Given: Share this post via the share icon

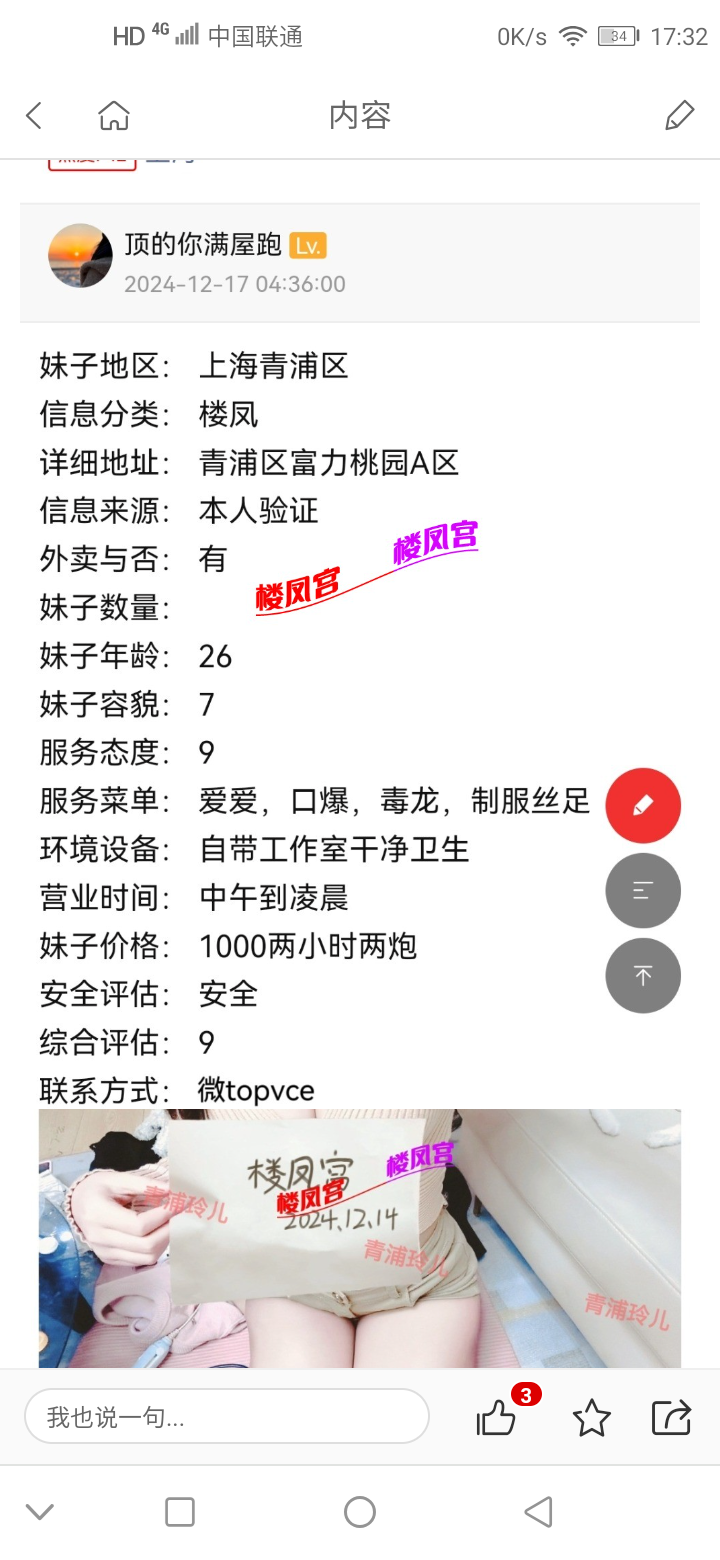Looking at the screenshot, I should (671, 1417).
